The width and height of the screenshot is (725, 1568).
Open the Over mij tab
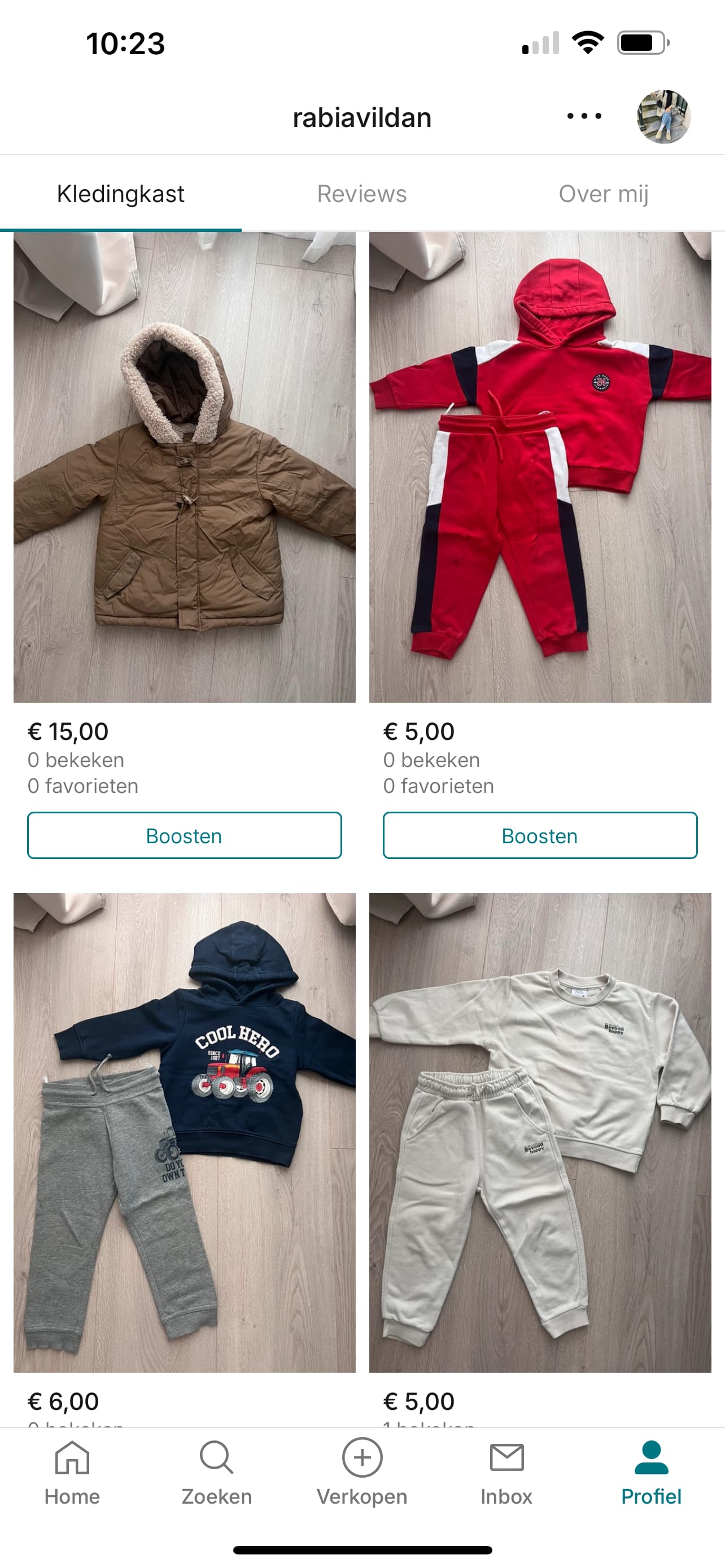coord(603,194)
